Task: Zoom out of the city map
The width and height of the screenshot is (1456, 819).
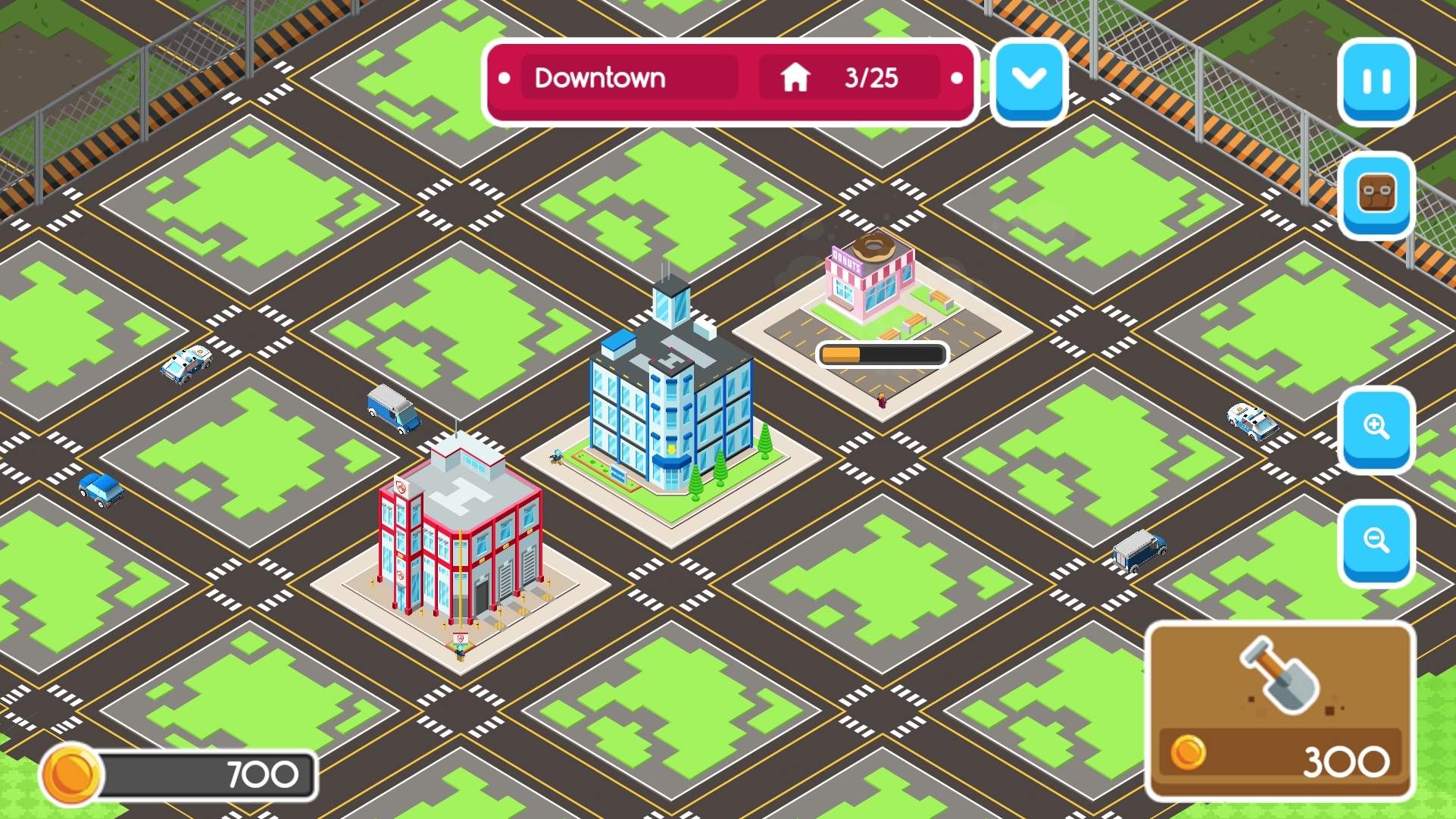Action: coord(1376,542)
